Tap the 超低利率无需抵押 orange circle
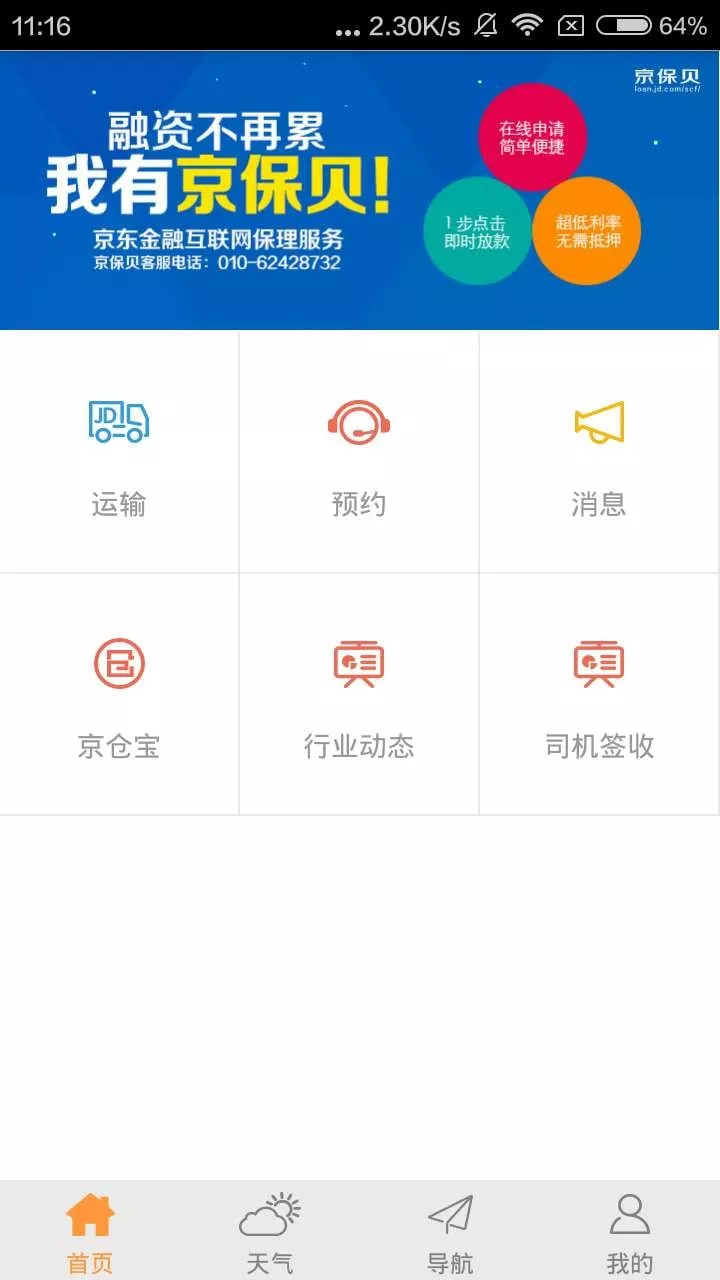This screenshot has width=720, height=1280. coord(590,230)
